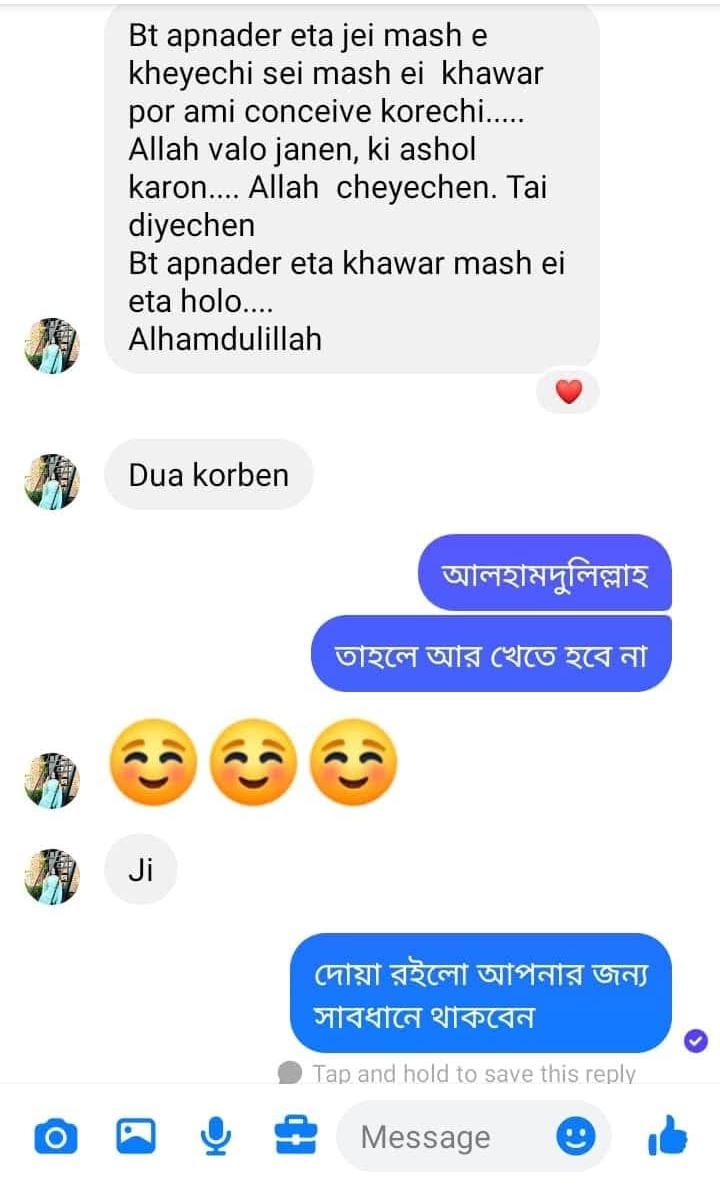This screenshot has height=1186, width=720.
Task: Open the photo gallery picker
Action: [x=136, y=1136]
